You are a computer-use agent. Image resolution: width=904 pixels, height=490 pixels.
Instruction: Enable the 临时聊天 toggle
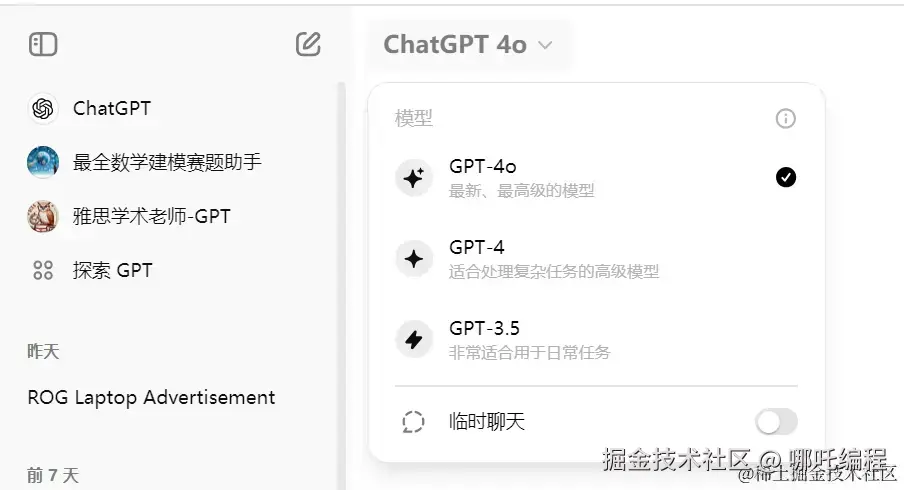776,422
